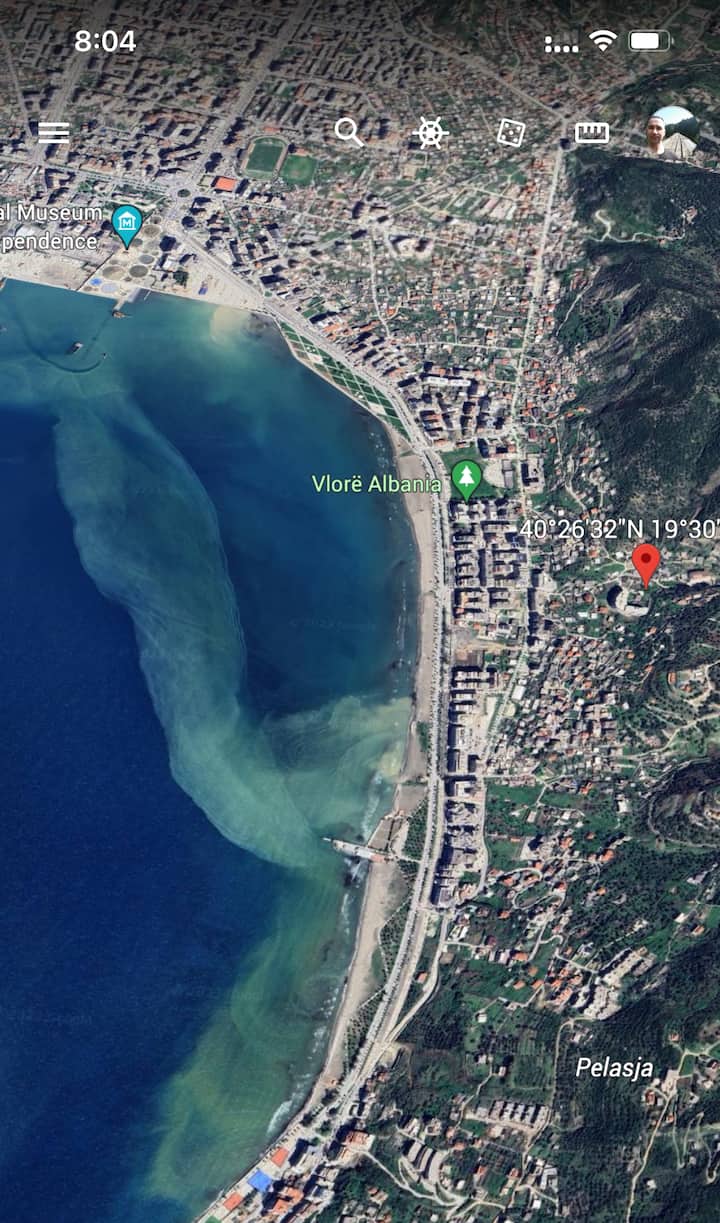Launch Voyager ship wheel

click(430, 133)
